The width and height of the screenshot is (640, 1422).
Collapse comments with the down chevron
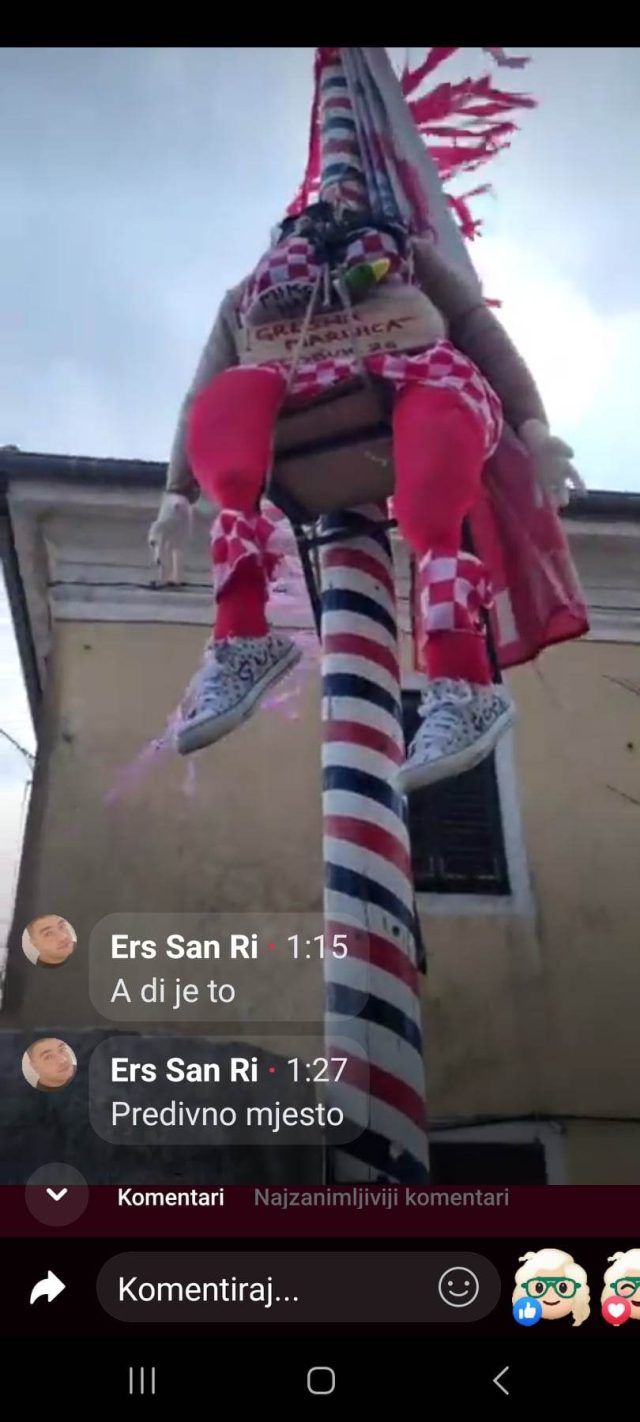click(57, 1194)
